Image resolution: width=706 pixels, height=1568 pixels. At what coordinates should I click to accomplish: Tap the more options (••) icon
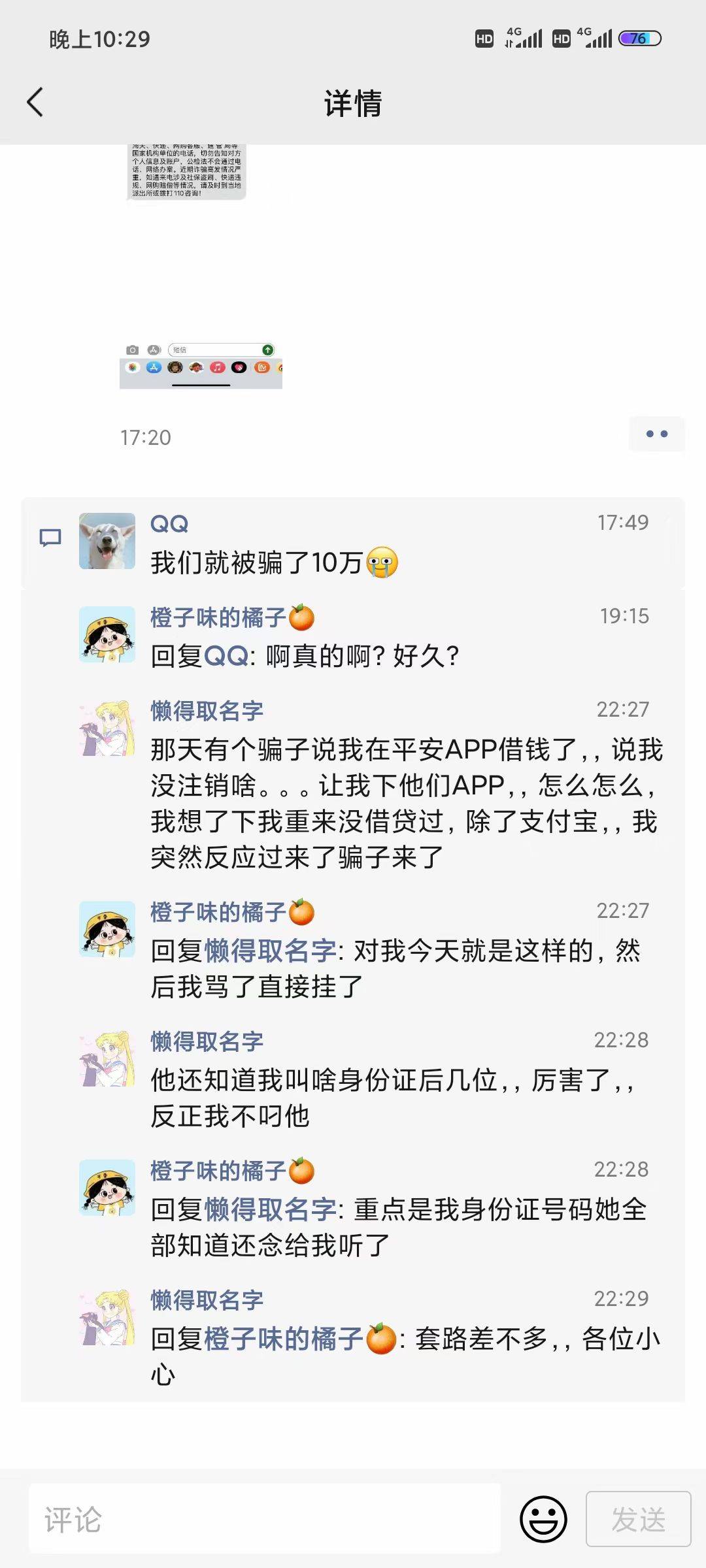657,433
